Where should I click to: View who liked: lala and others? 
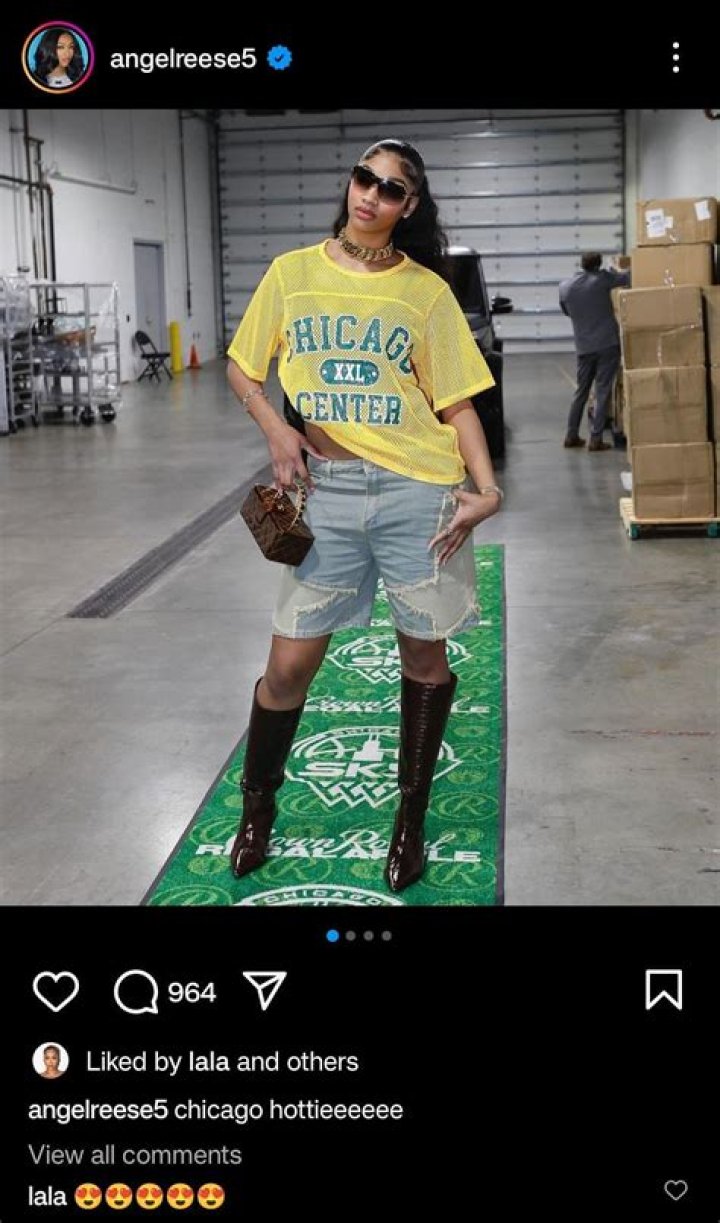click(x=222, y=1062)
